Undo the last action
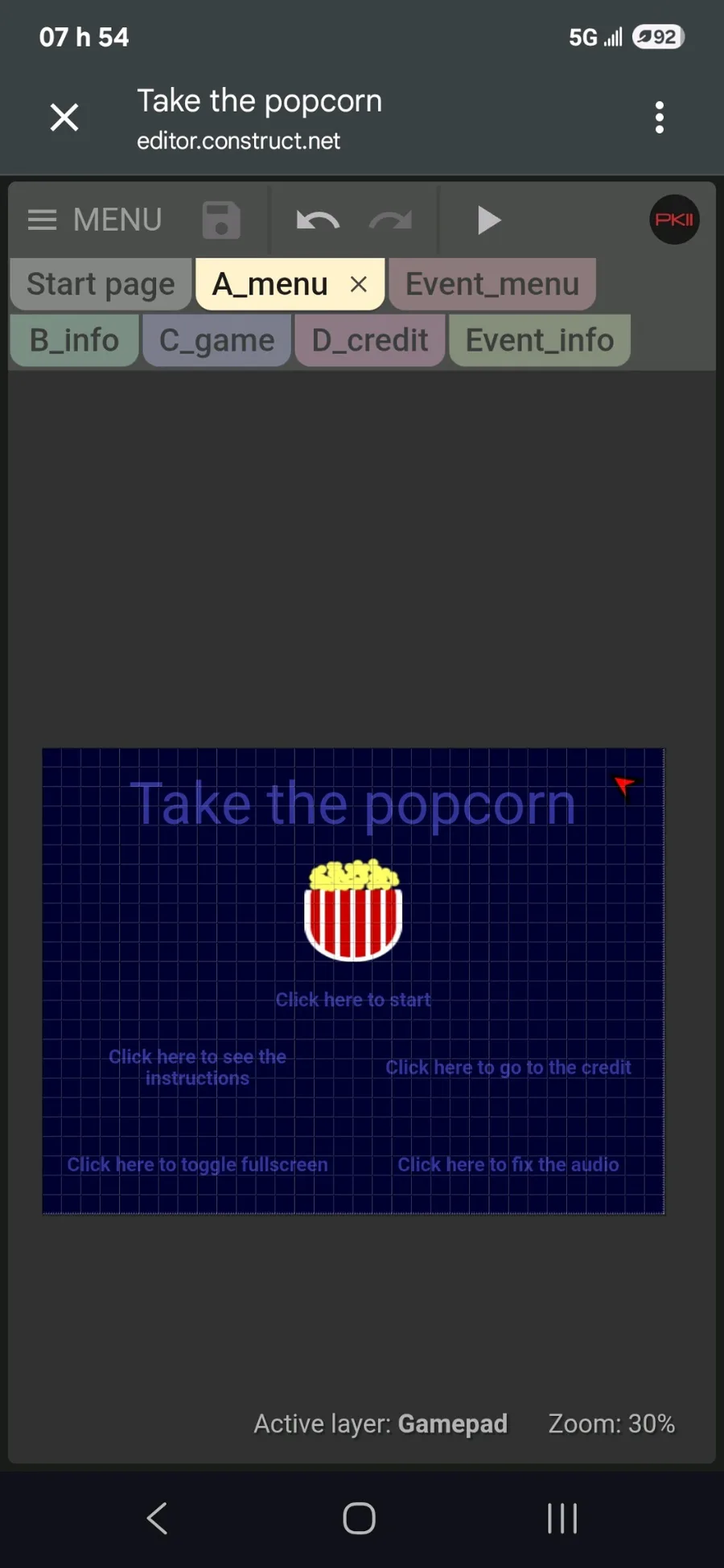724x1568 pixels. [x=318, y=220]
